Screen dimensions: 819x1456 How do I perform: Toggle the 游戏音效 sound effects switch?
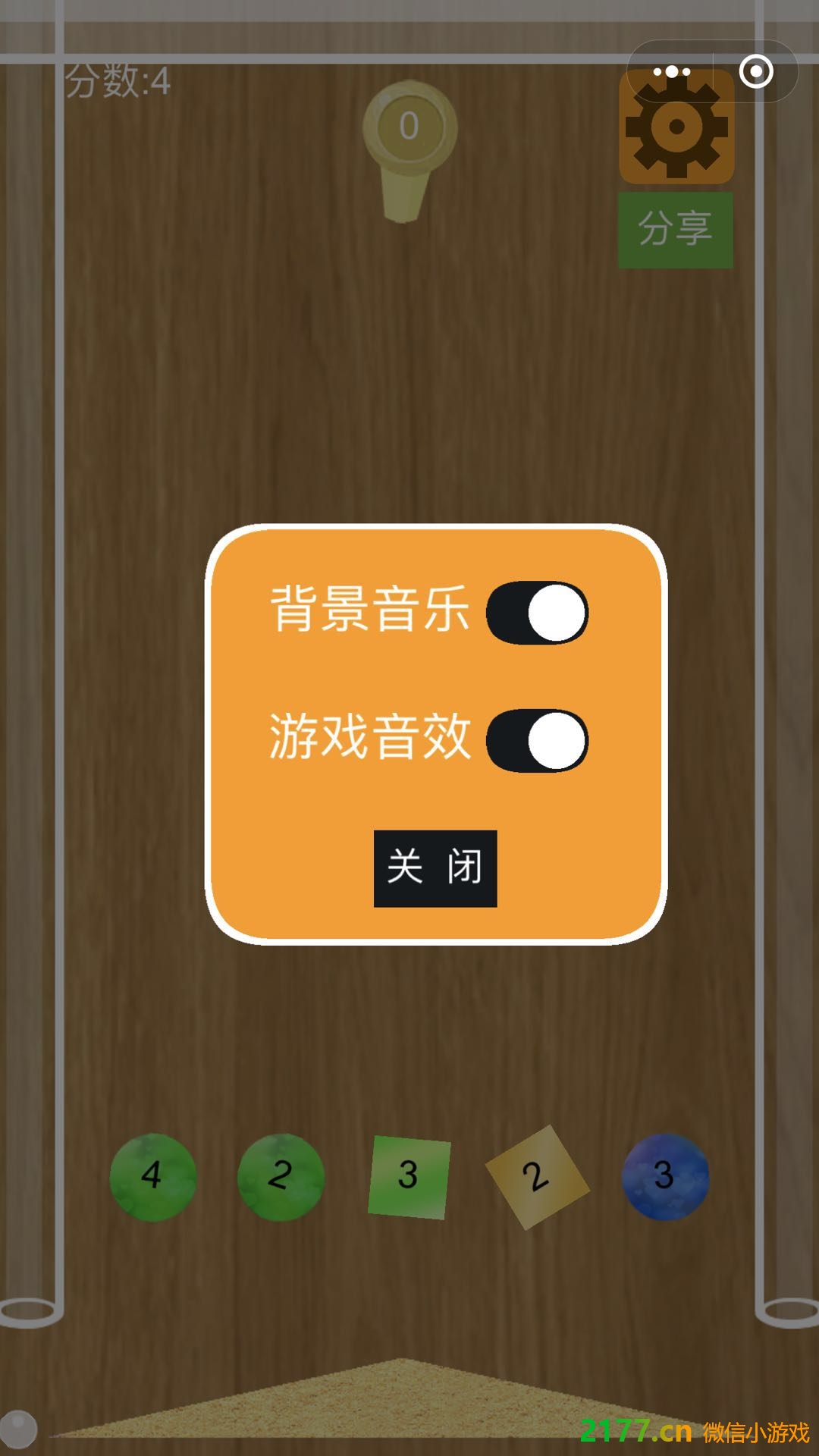click(537, 741)
